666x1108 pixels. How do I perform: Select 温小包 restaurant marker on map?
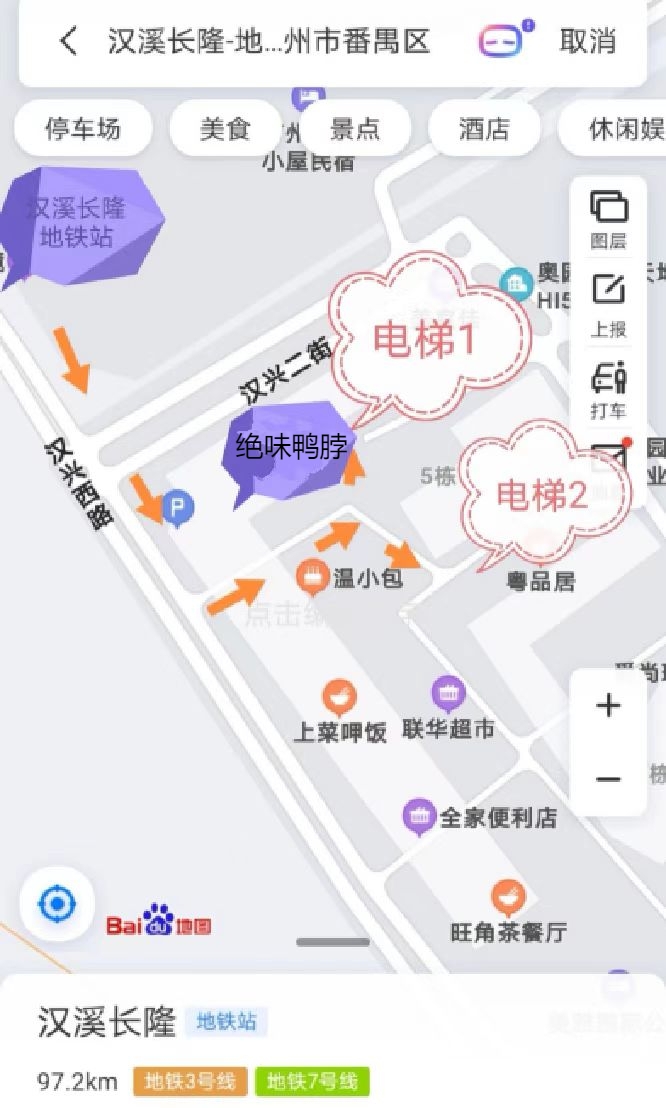[351, 577]
